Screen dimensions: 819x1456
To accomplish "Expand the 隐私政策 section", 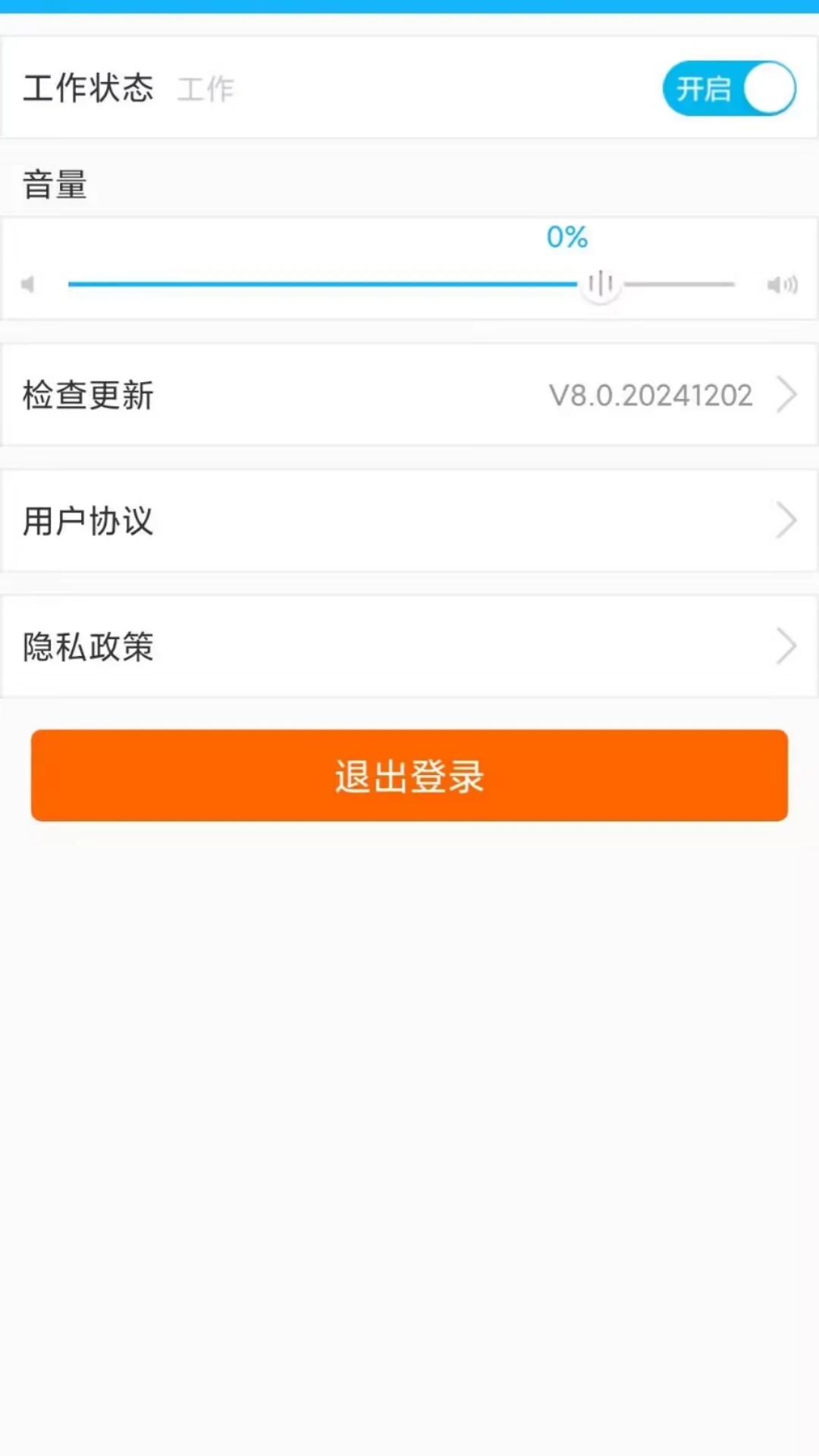I will tap(409, 646).
